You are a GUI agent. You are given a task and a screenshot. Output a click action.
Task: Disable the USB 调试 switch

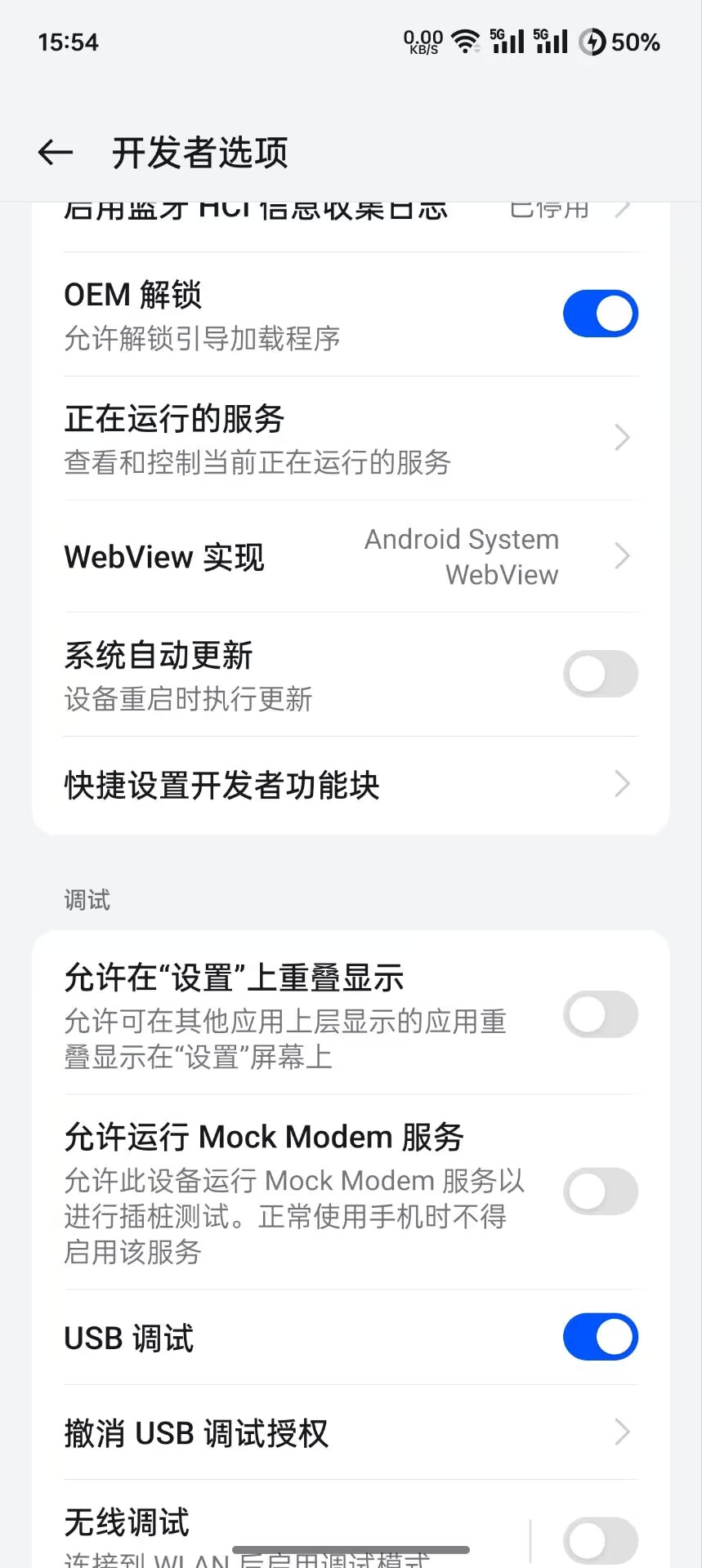pos(600,1337)
